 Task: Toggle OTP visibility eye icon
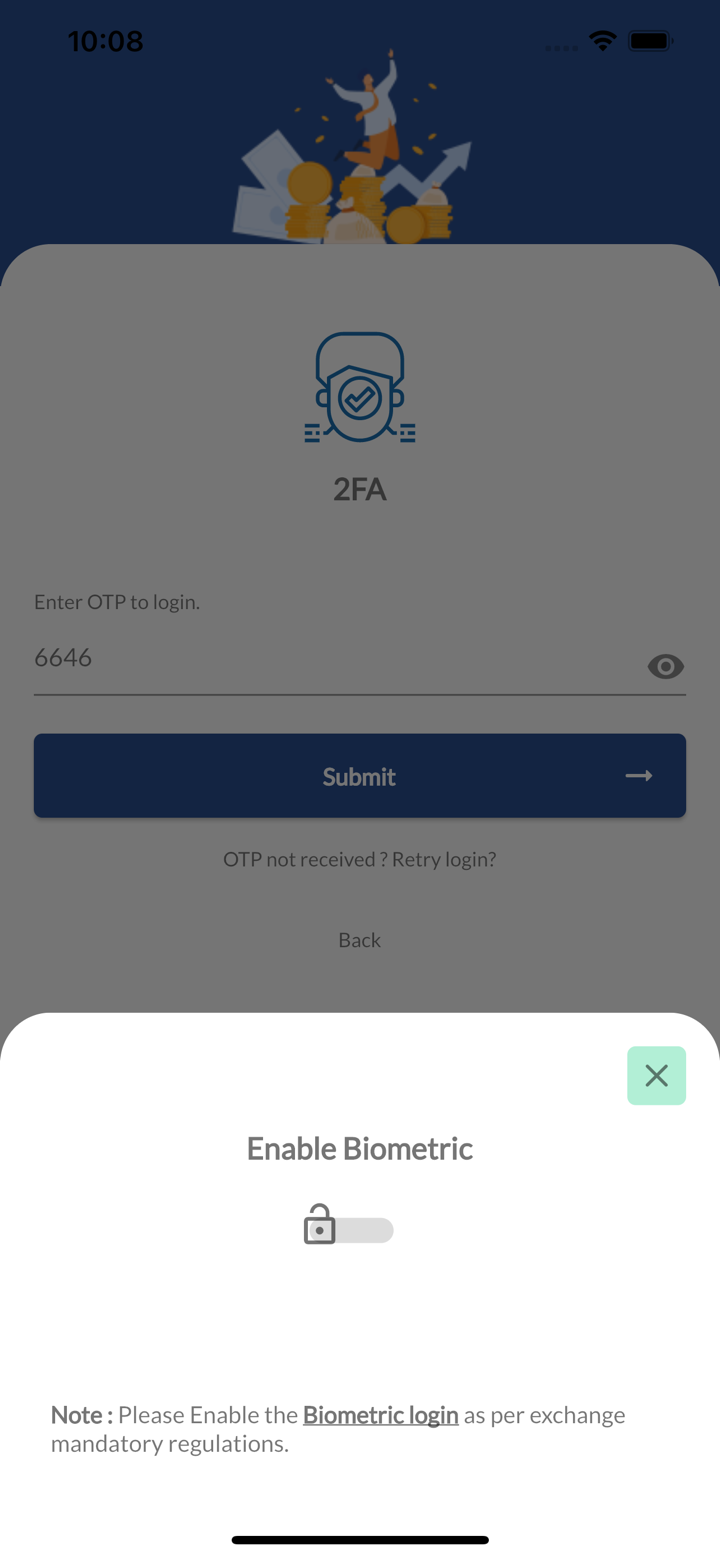(665, 666)
